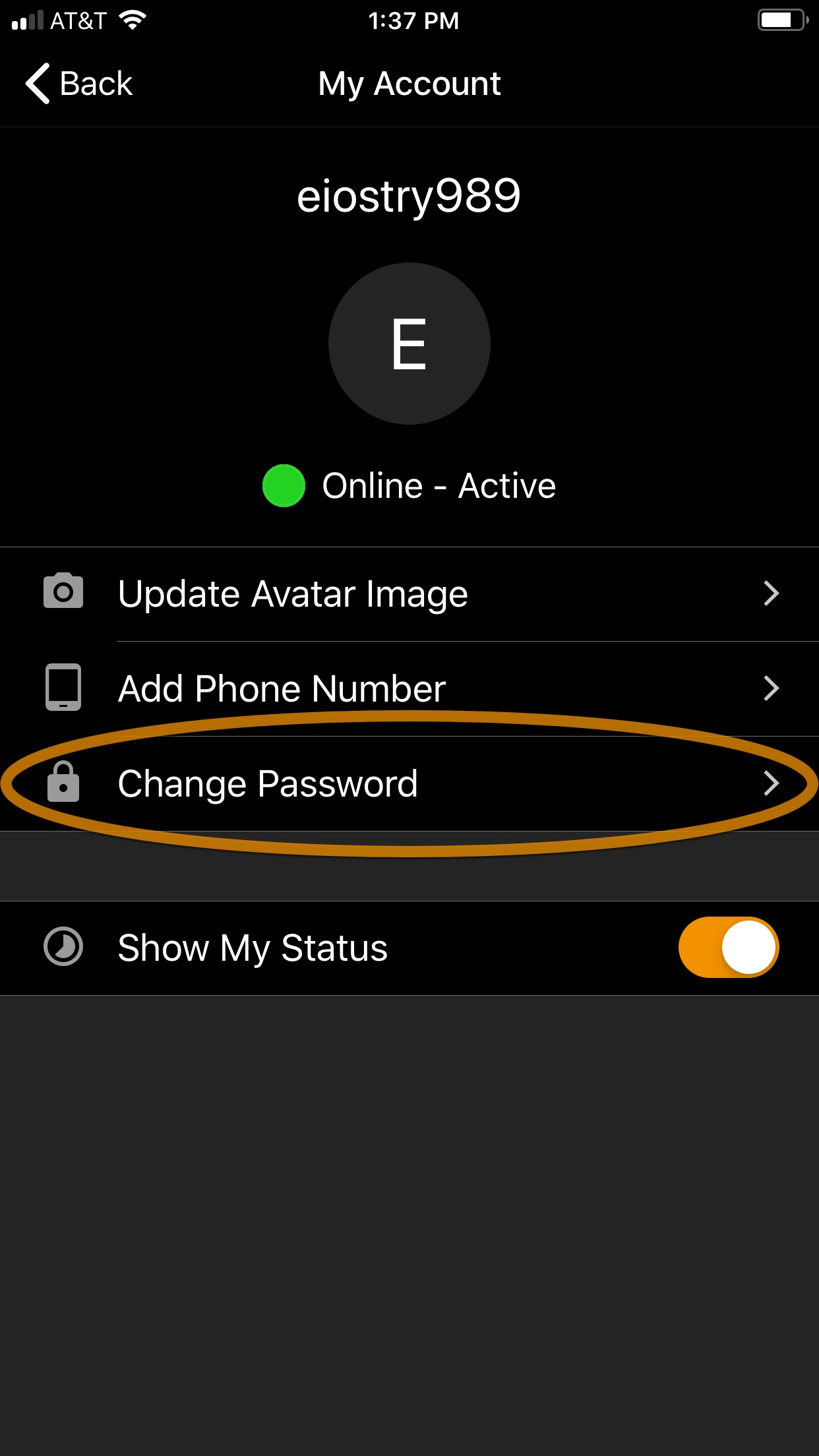Screen dimensions: 819x1456
Task: Open Change Password settings
Action: [x=409, y=783]
